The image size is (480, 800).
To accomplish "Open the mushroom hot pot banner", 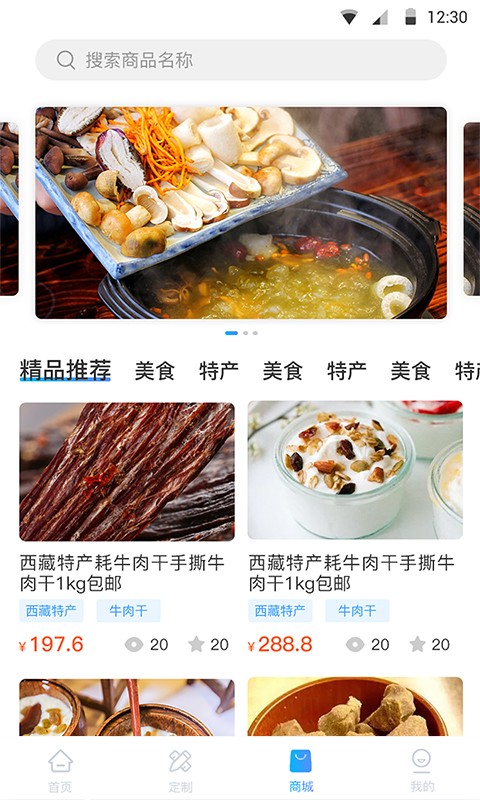I will point(241,213).
